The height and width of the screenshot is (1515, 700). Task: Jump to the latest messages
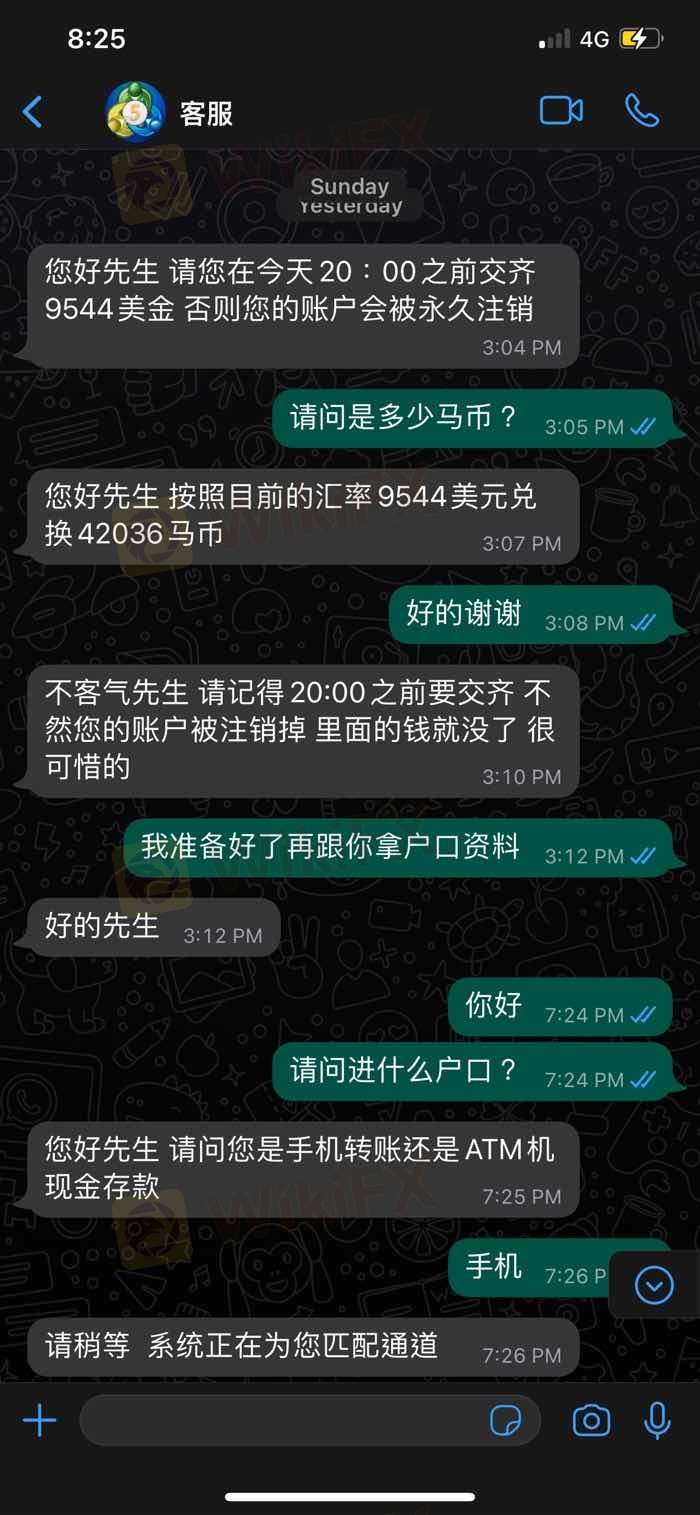coord(654,1284)
